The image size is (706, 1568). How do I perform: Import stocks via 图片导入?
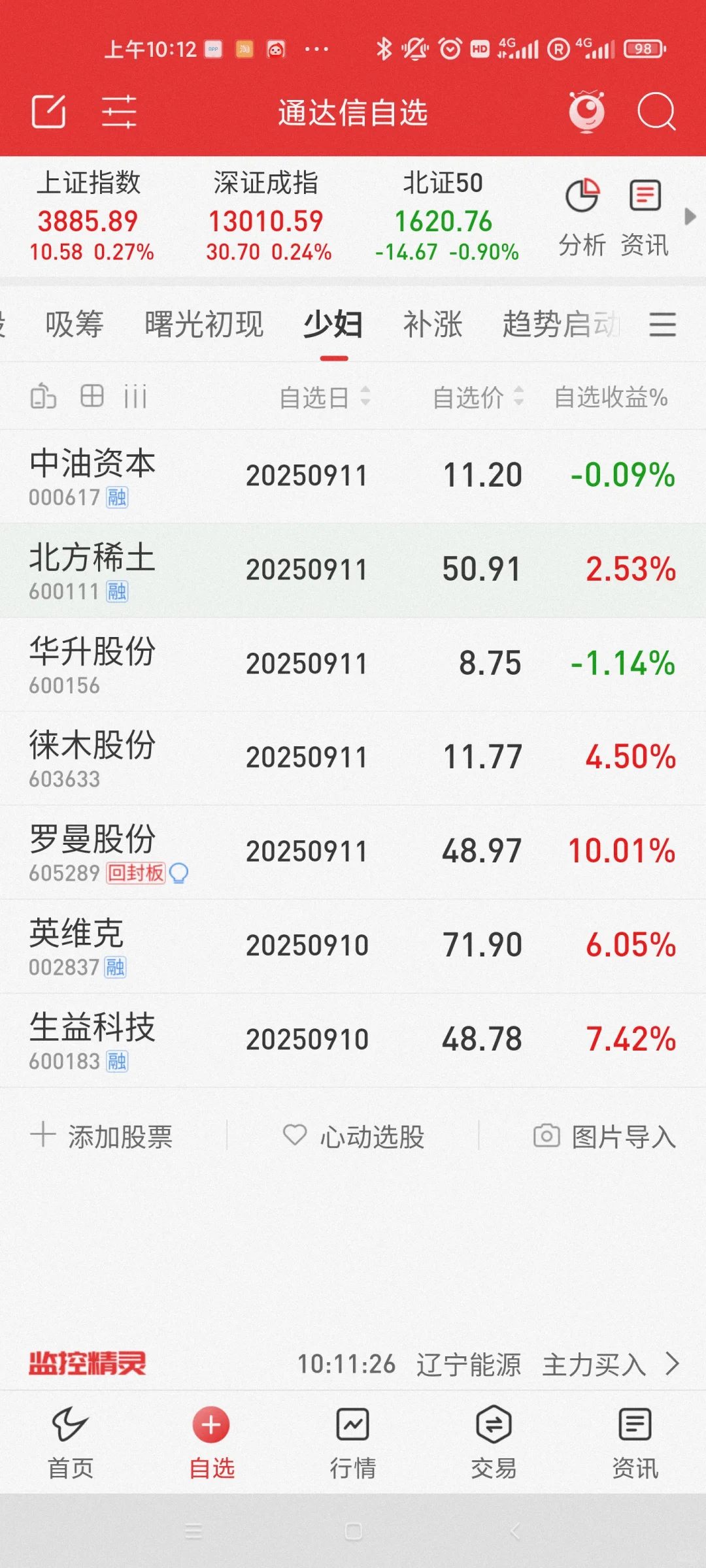[x=605, y=1136]
